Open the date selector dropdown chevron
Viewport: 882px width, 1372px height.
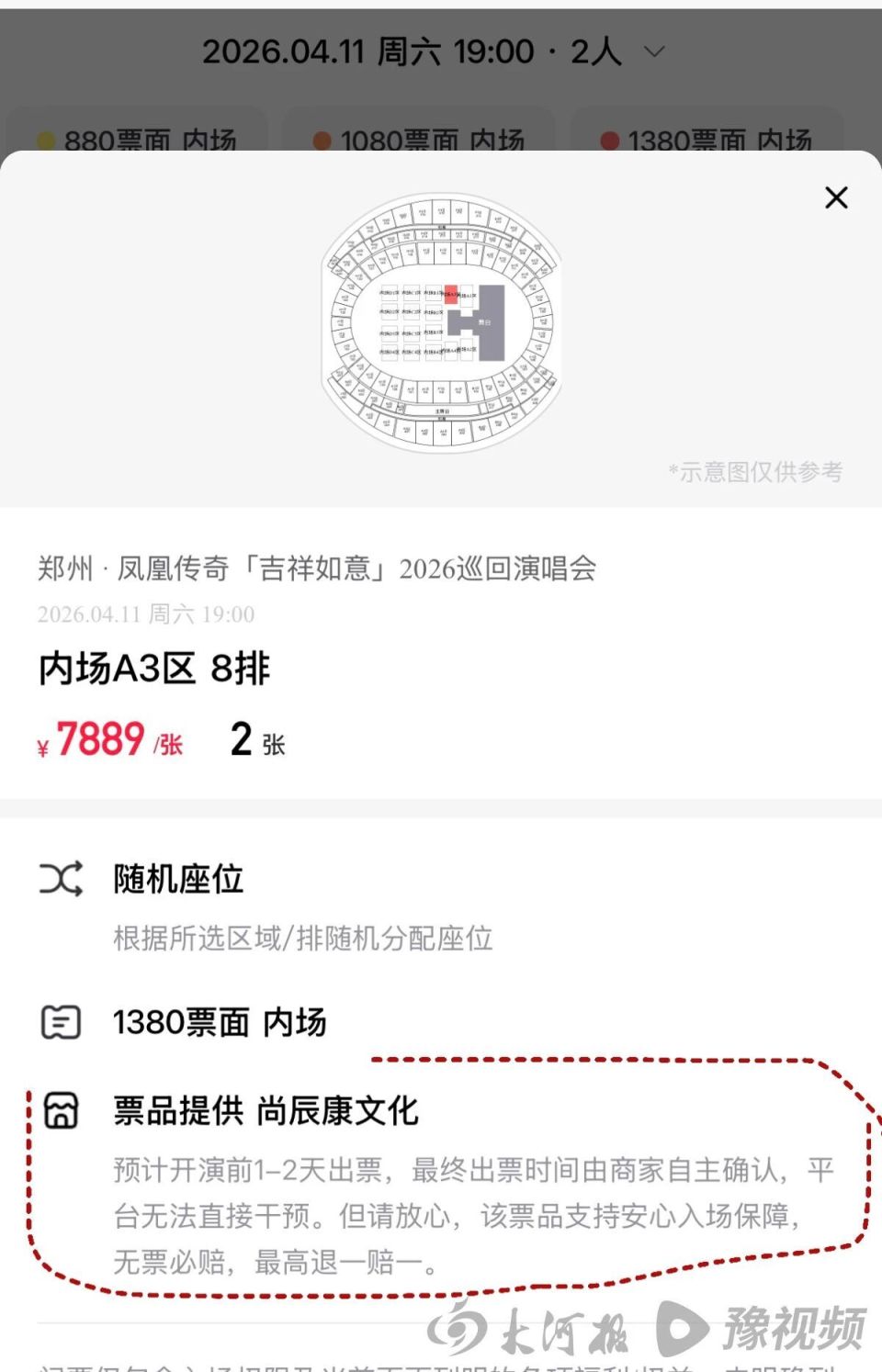tap(654, 52)
